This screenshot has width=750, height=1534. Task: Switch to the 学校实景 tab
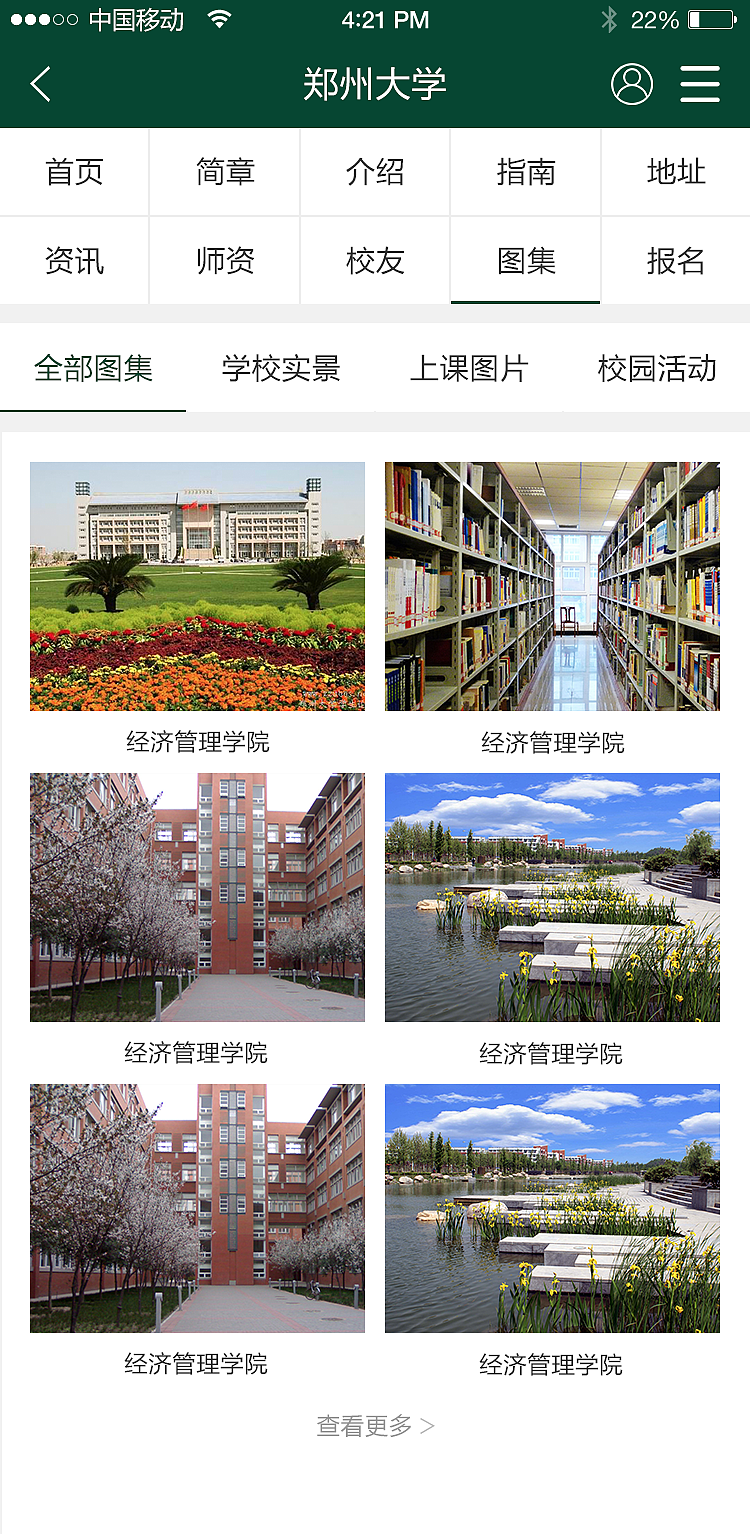[x=280, y=368]
